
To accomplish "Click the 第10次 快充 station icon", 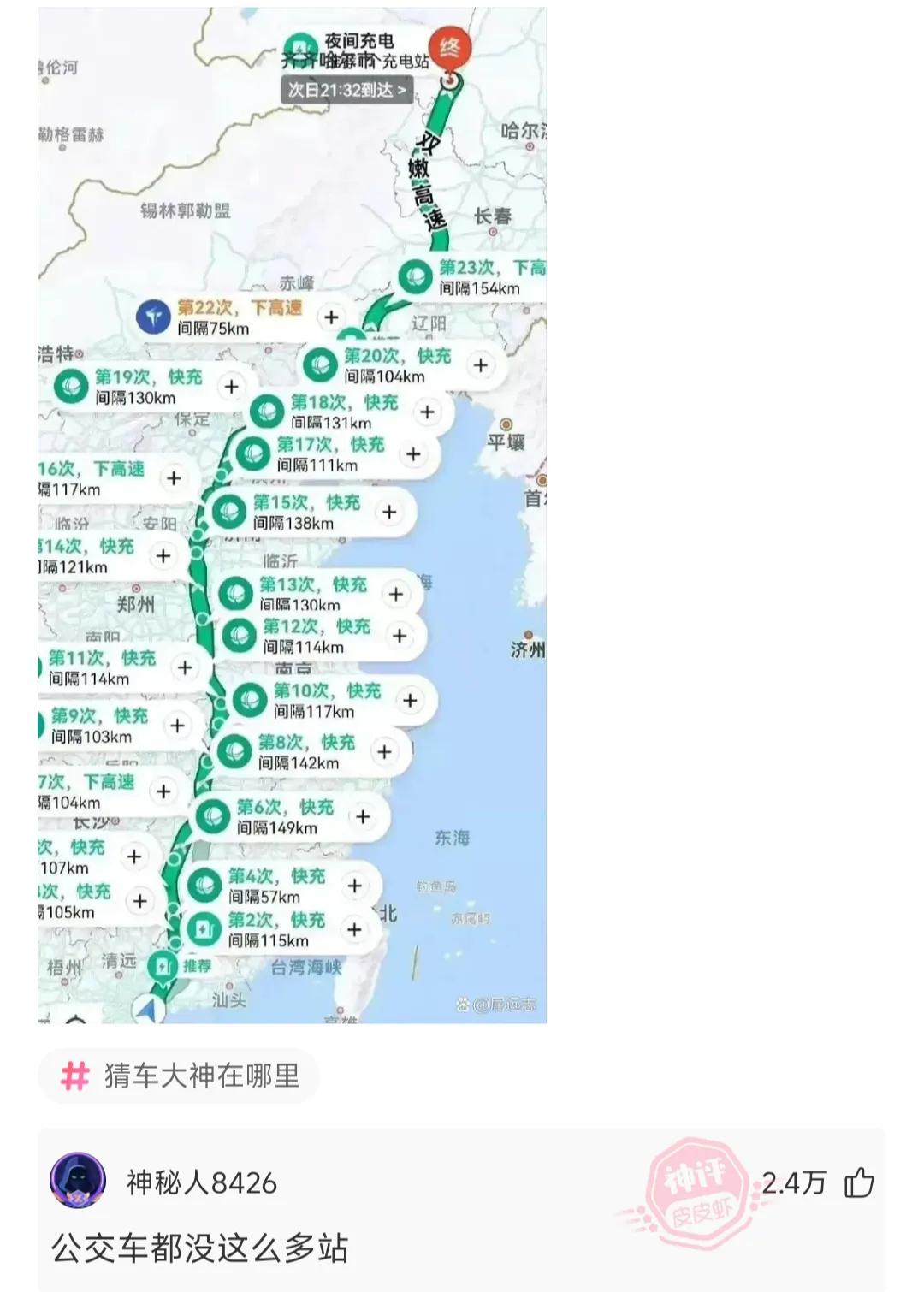I will click(247, 698).
